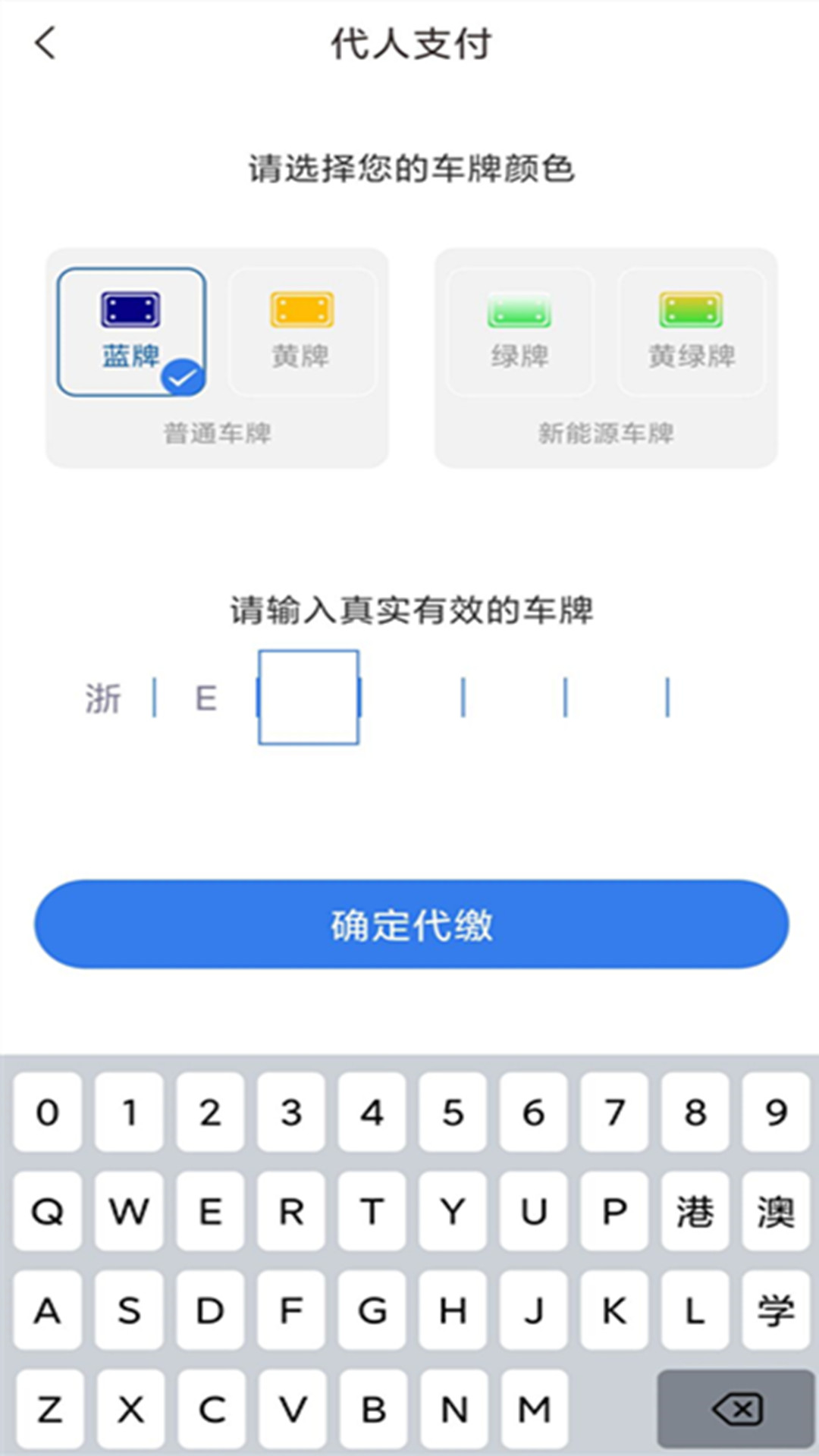Tap the 浙 province field

point(103,698)
